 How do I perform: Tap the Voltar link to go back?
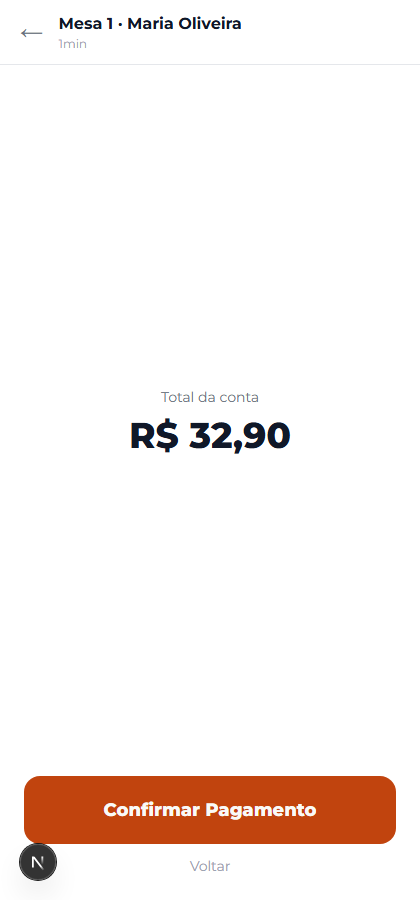tap(210, 866)
